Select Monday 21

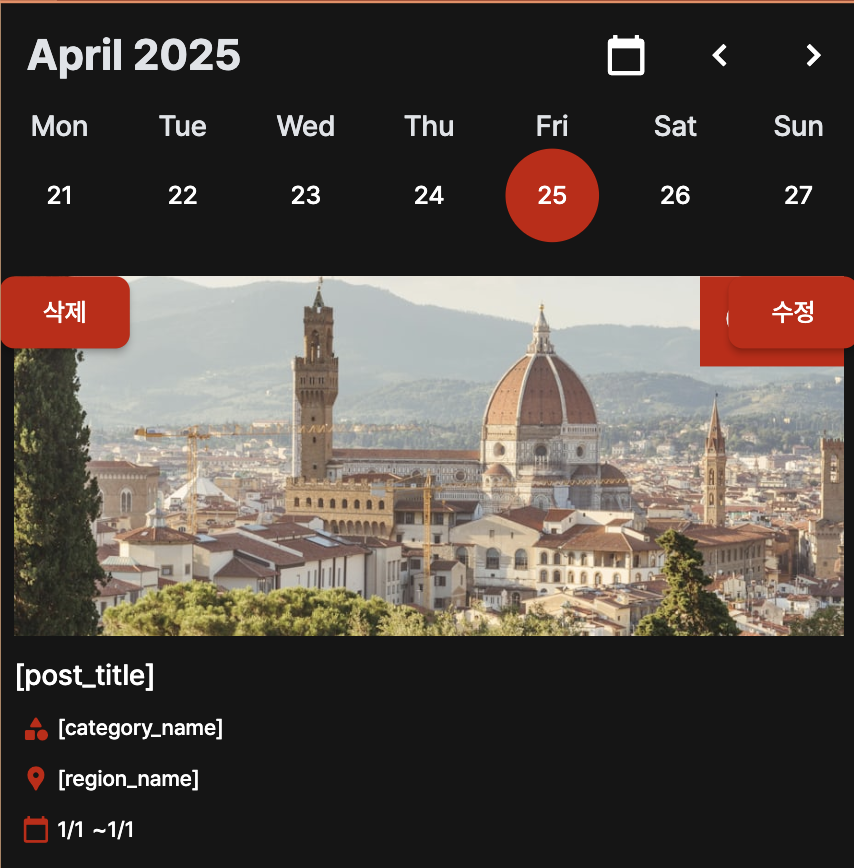59,195
